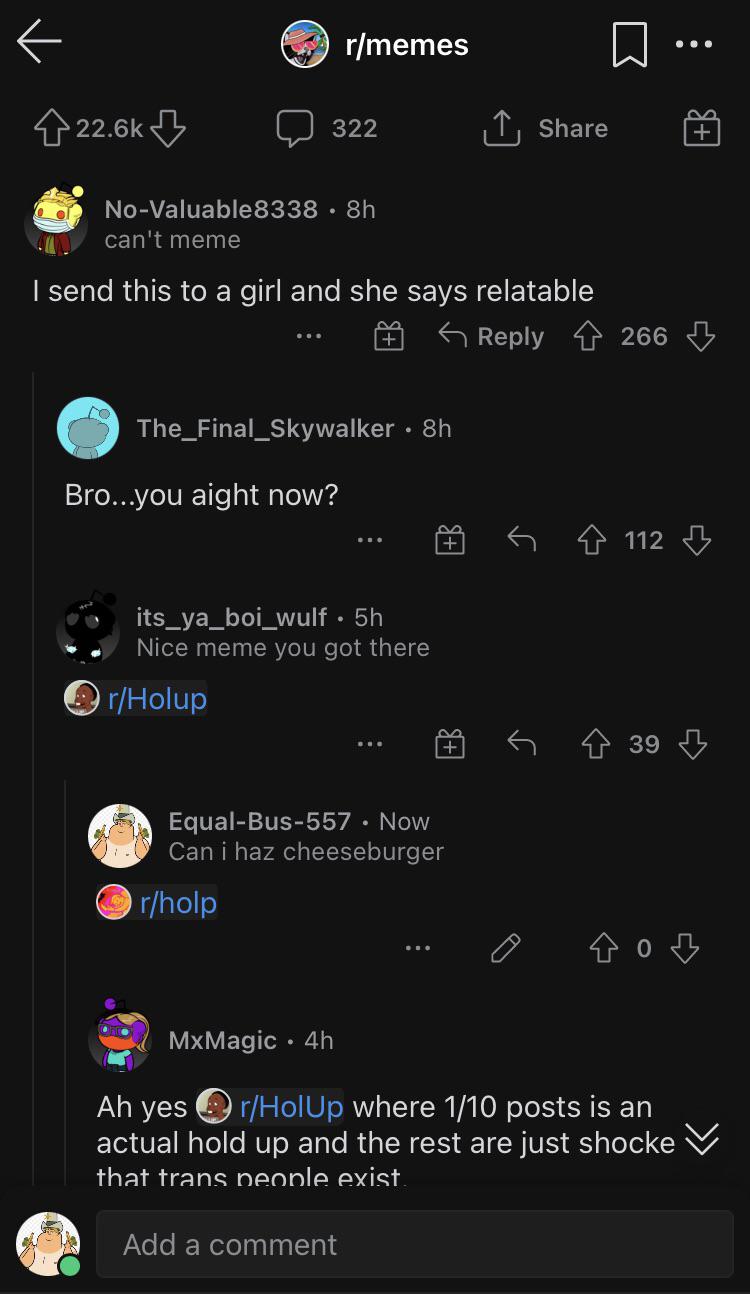Screen dimensions: 750x1294
Task: Jump to next comment with double chevron
Action: (701, 1139)
